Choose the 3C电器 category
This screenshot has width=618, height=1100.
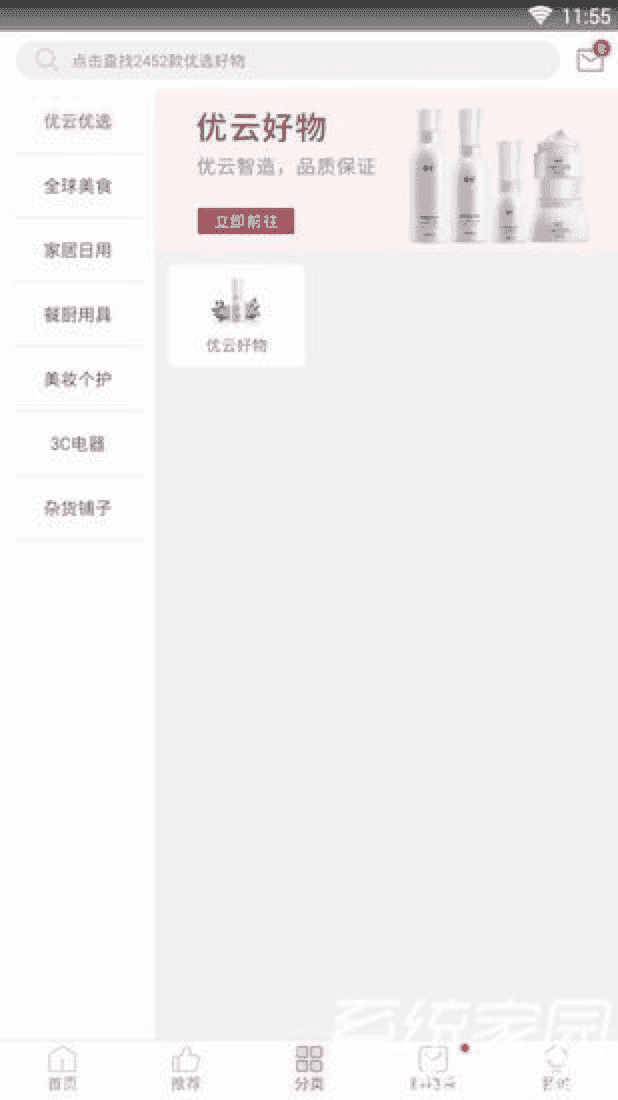pos(78,444)
